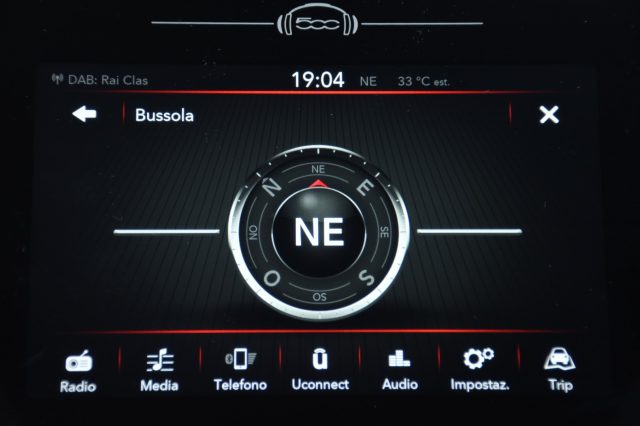Go back from the Bussola screen
The width and height of the screenshot is (640, 426).
(x=84, y=114)
